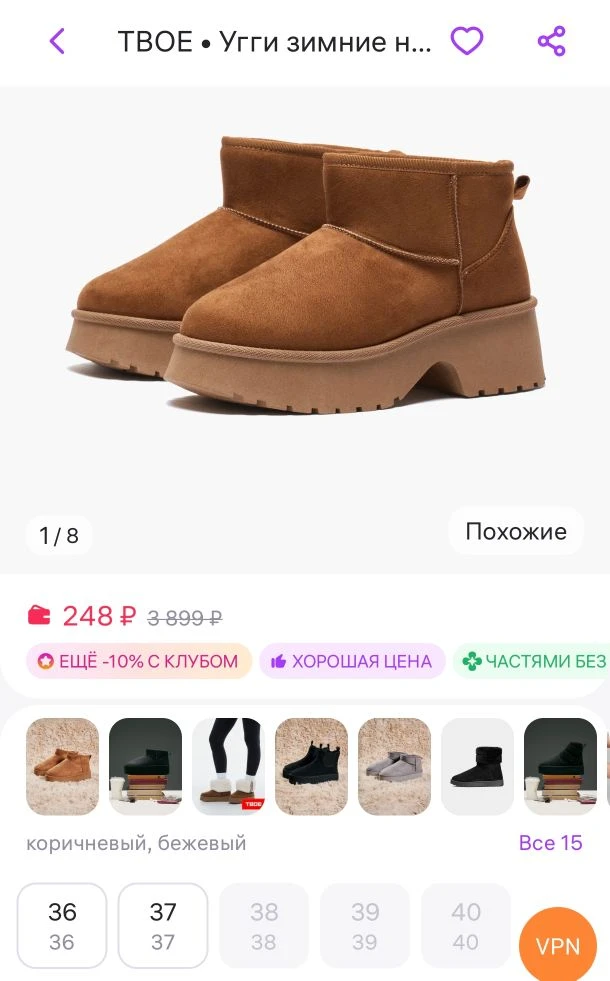Screen dimensions: 610x981
Task: Tap the ЧАСТЯМИ БЕЗ installment chip
Action: [x=533, y=661]
